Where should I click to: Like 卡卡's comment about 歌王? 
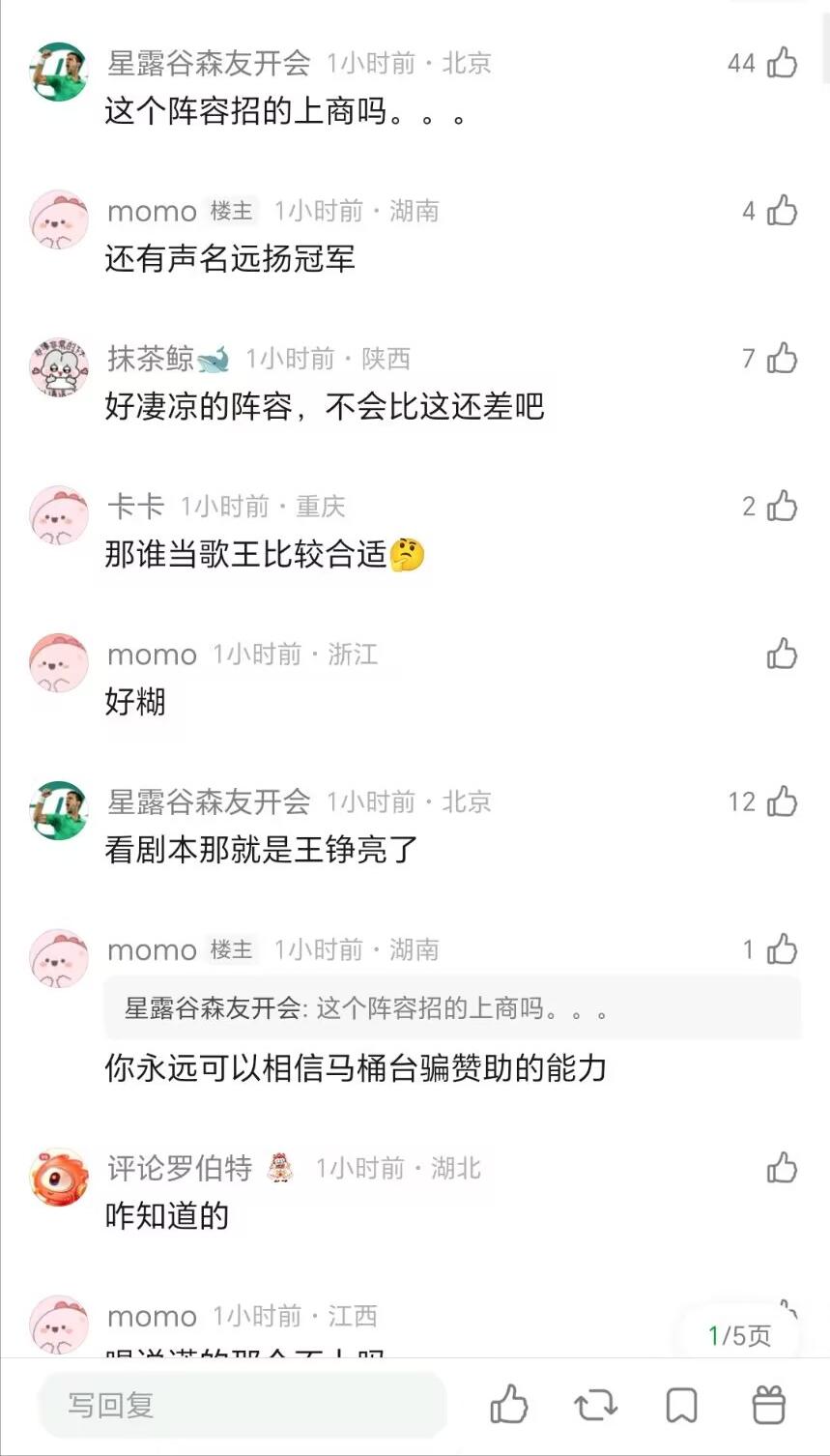[781, 505]
